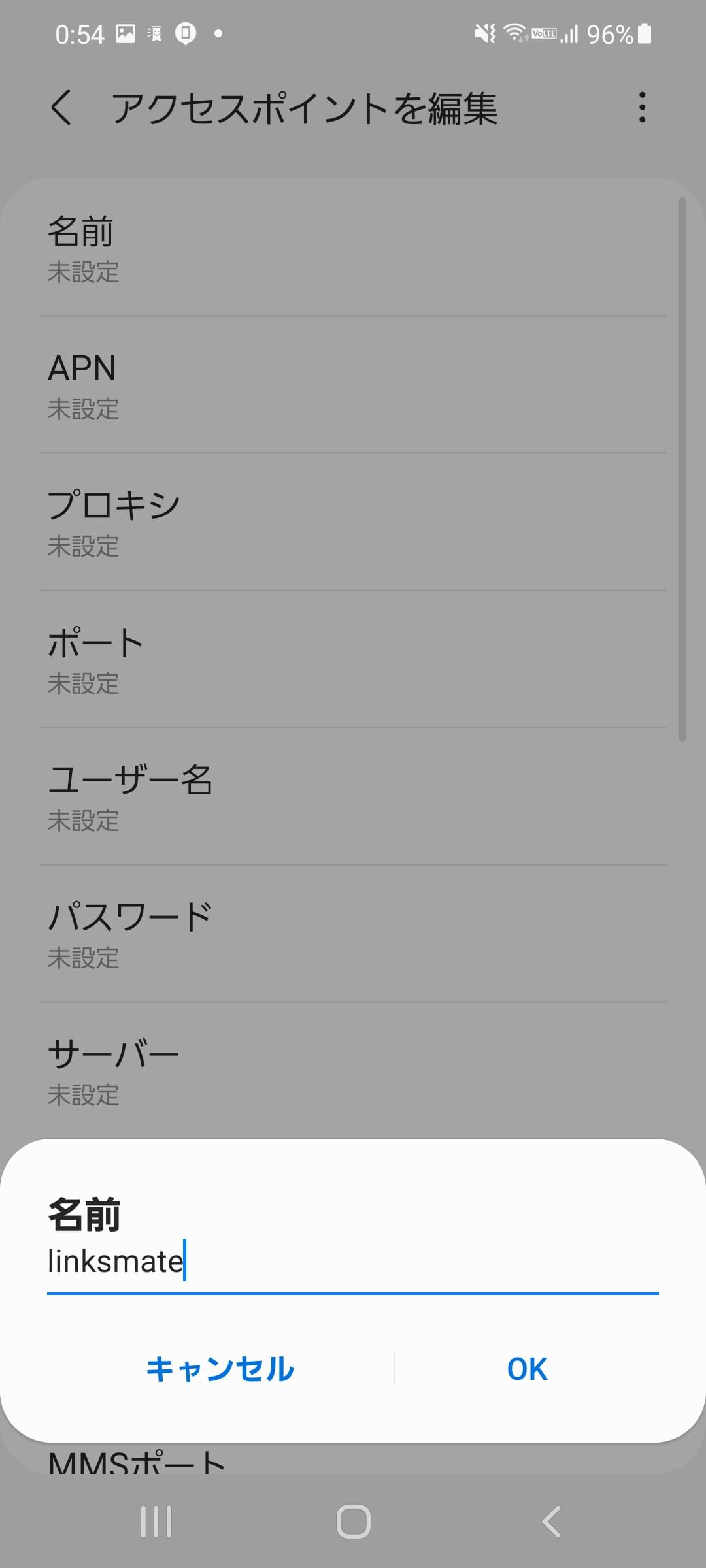Open the three-dot overflow menu
This screenshot has width=706, height=1568.
click(642, 108)
